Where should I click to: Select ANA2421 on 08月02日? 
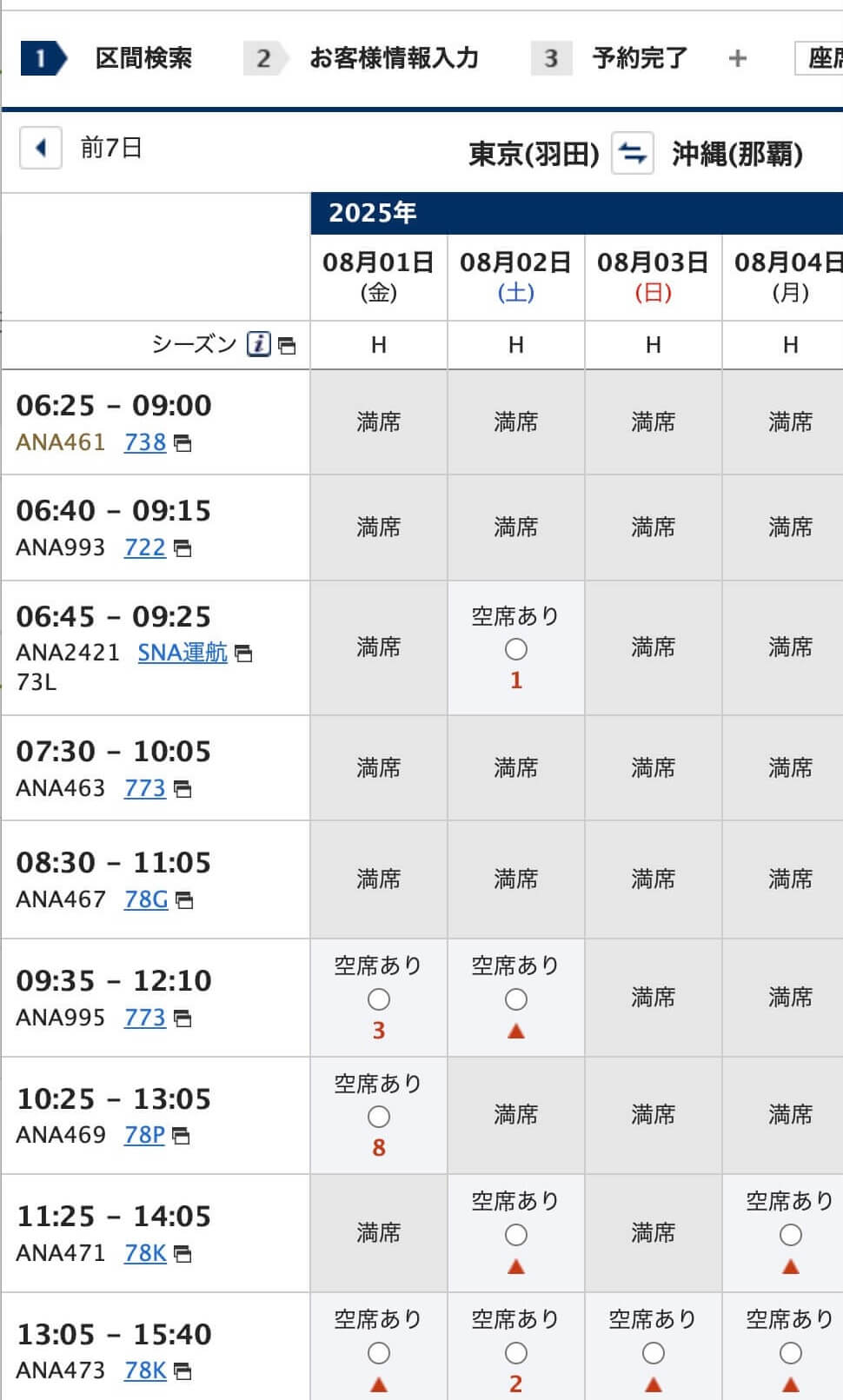pos(516,649)
